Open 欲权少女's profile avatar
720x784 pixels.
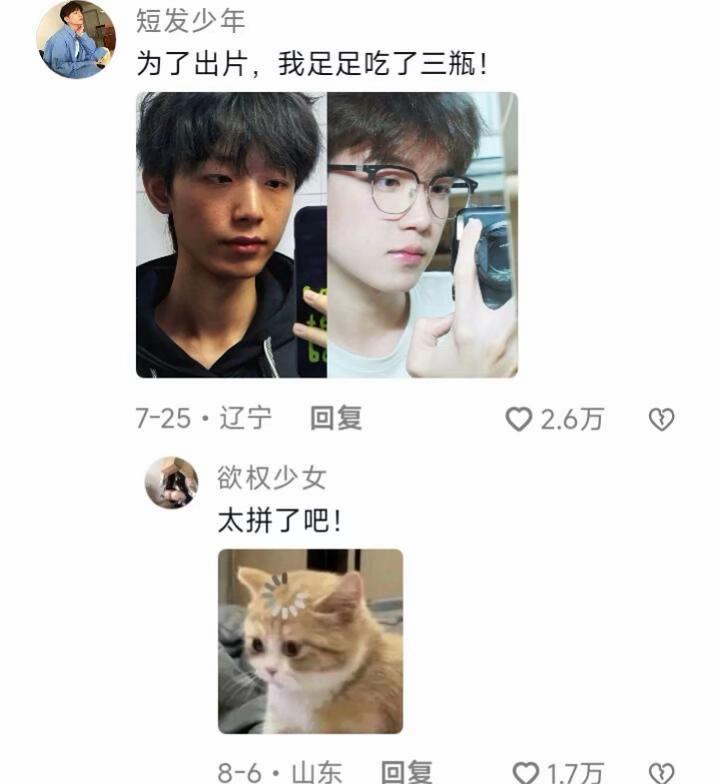point(171,482)
